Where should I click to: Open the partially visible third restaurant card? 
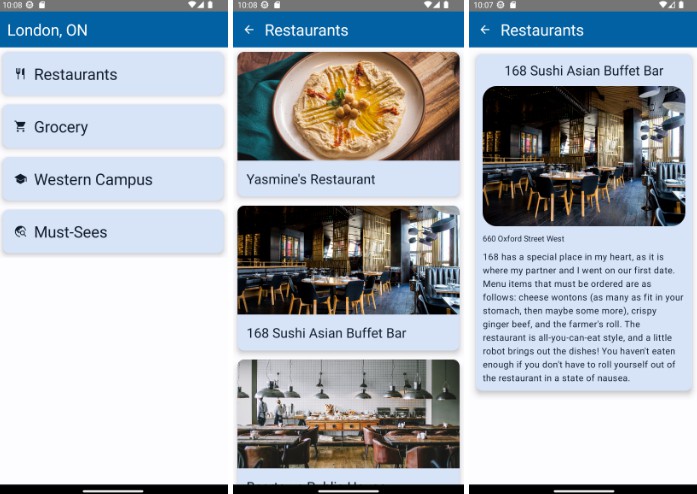click(348, 420)
